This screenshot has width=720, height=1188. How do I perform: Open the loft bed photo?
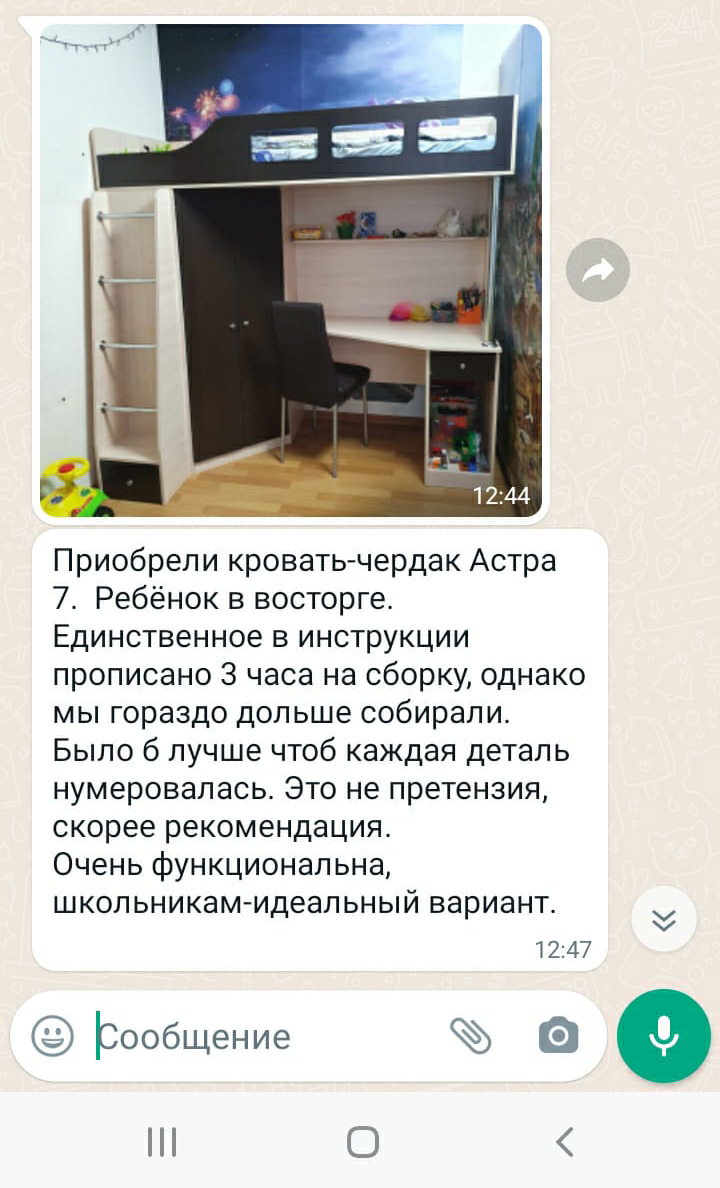[x=290, y=270]
